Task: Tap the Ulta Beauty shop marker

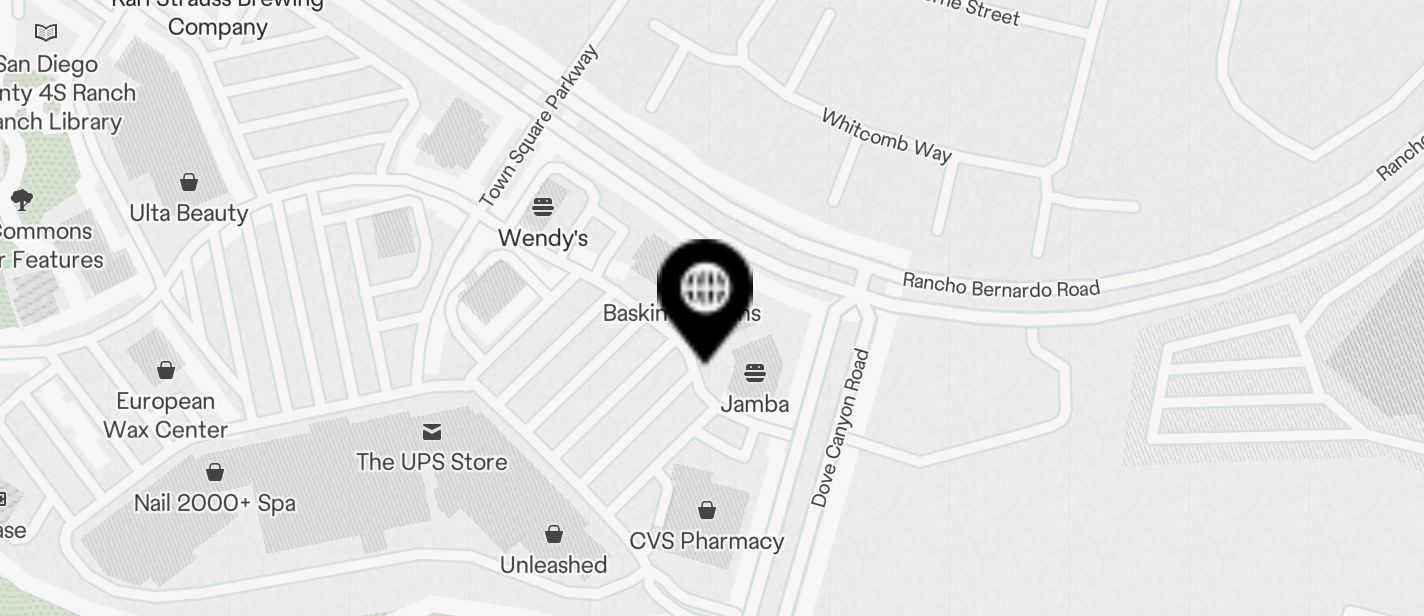Action: (x=189, y=182)
